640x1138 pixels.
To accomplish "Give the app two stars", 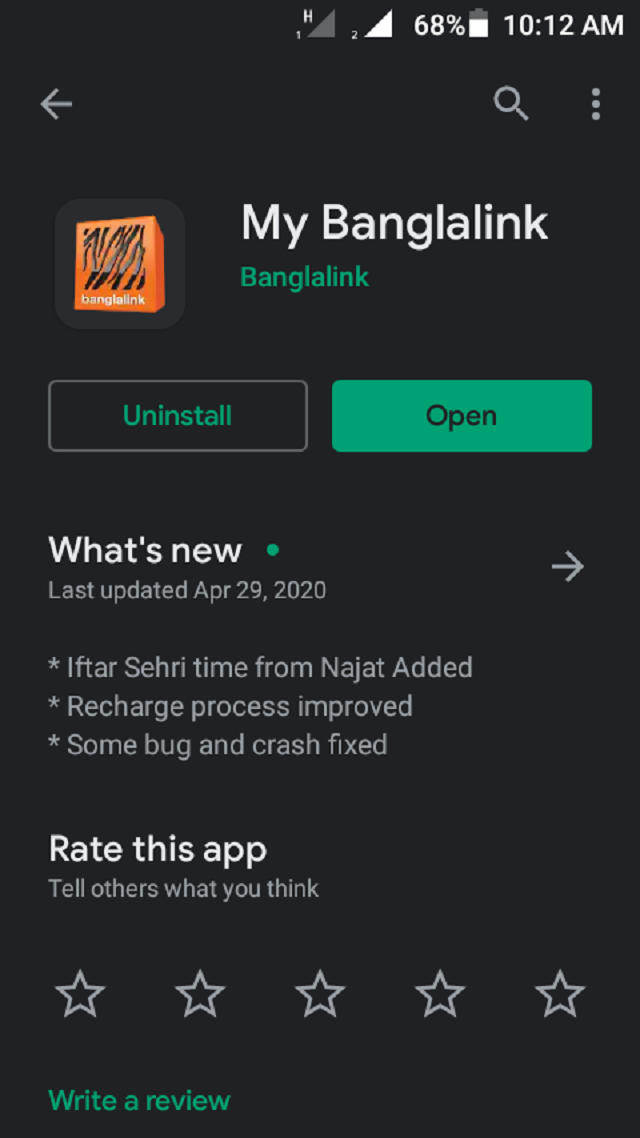I will click(x=200, y=994).
